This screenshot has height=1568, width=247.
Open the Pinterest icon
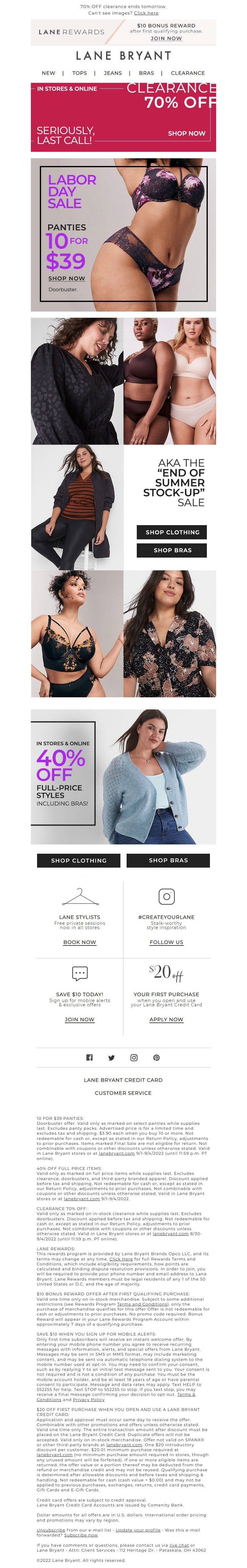[x=156, y=1058]
